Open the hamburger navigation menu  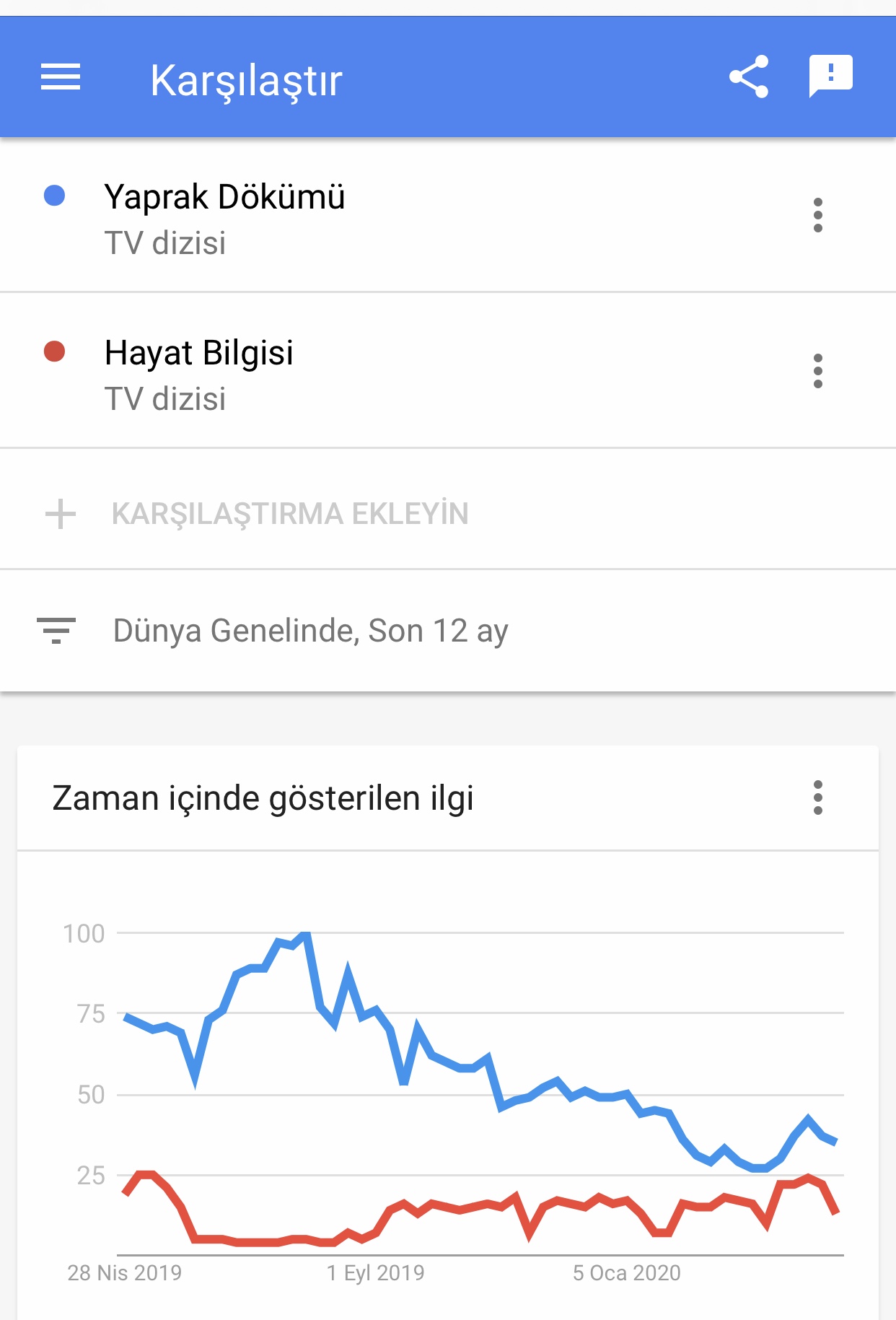click(61, 77)
